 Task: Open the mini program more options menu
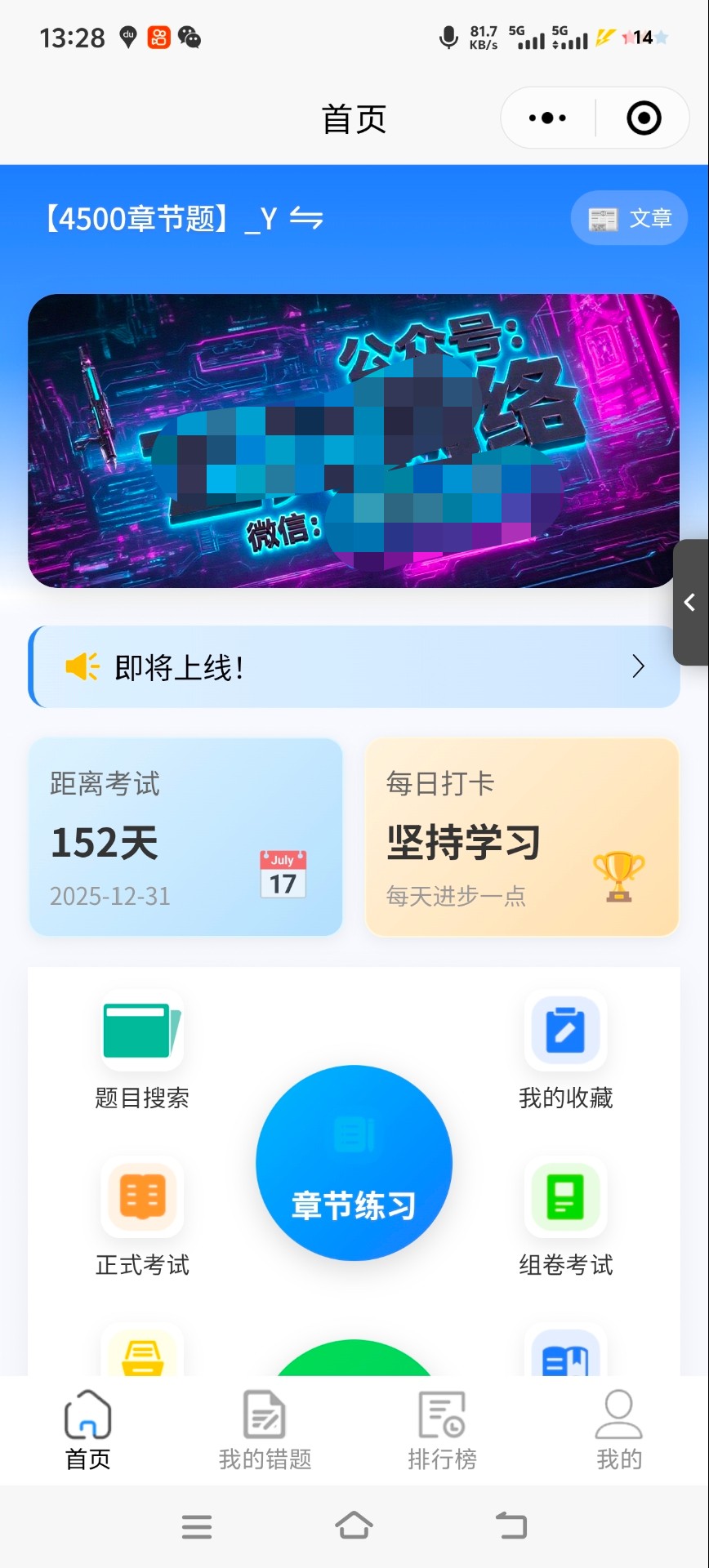click(x=547, y=118)
